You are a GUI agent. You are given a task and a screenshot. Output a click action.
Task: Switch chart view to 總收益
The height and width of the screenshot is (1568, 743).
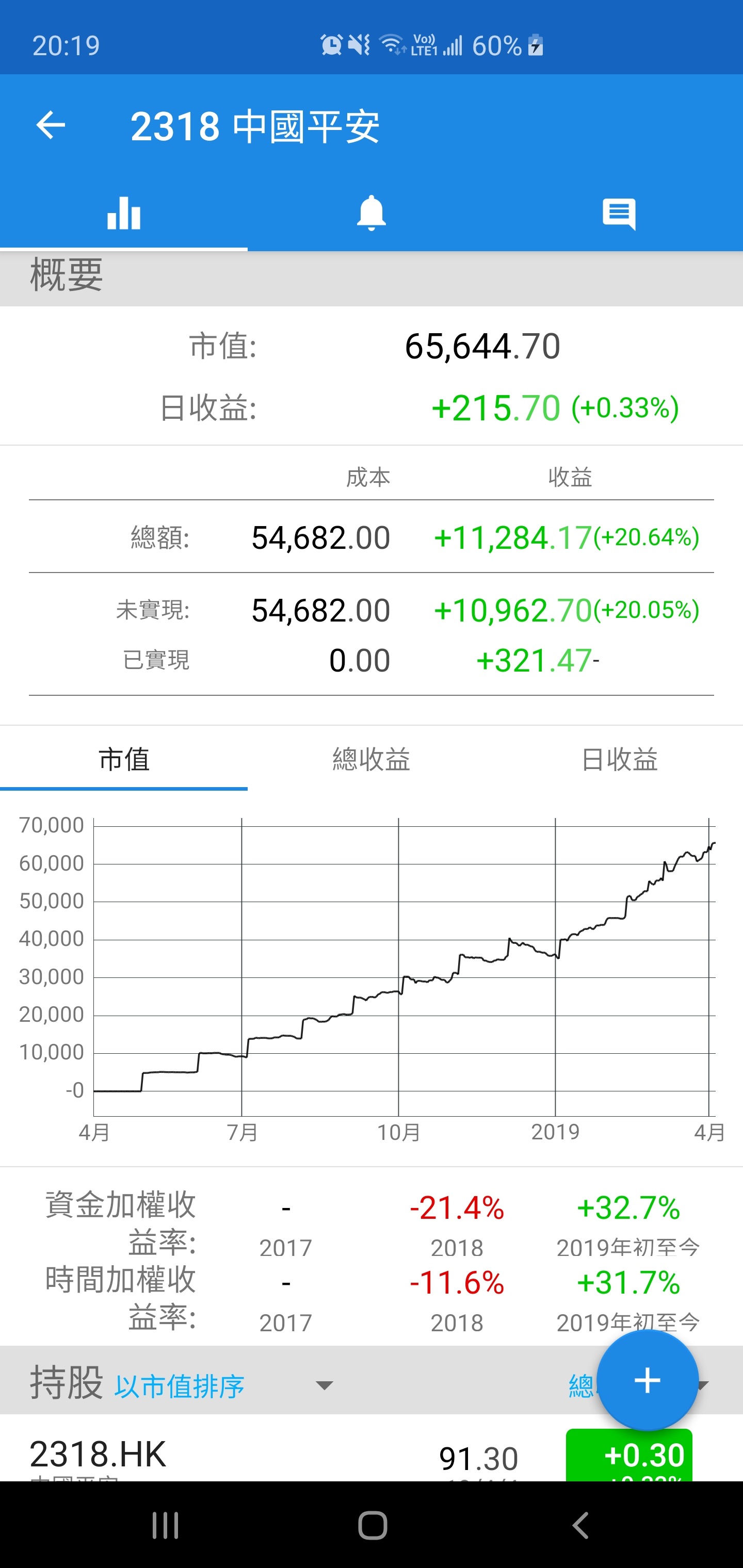[x=372, y=759]
